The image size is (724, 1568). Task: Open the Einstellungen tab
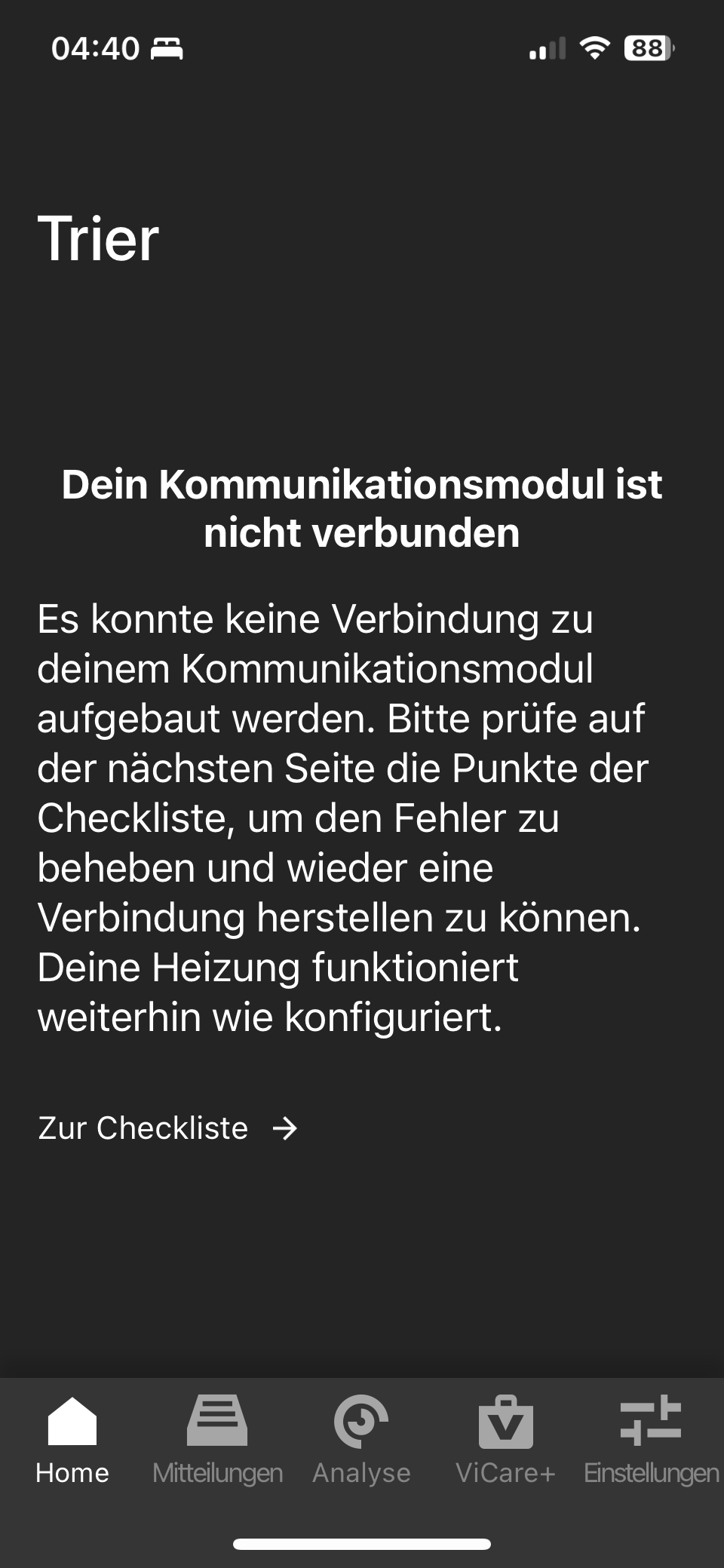click(x=651, y=1441)
